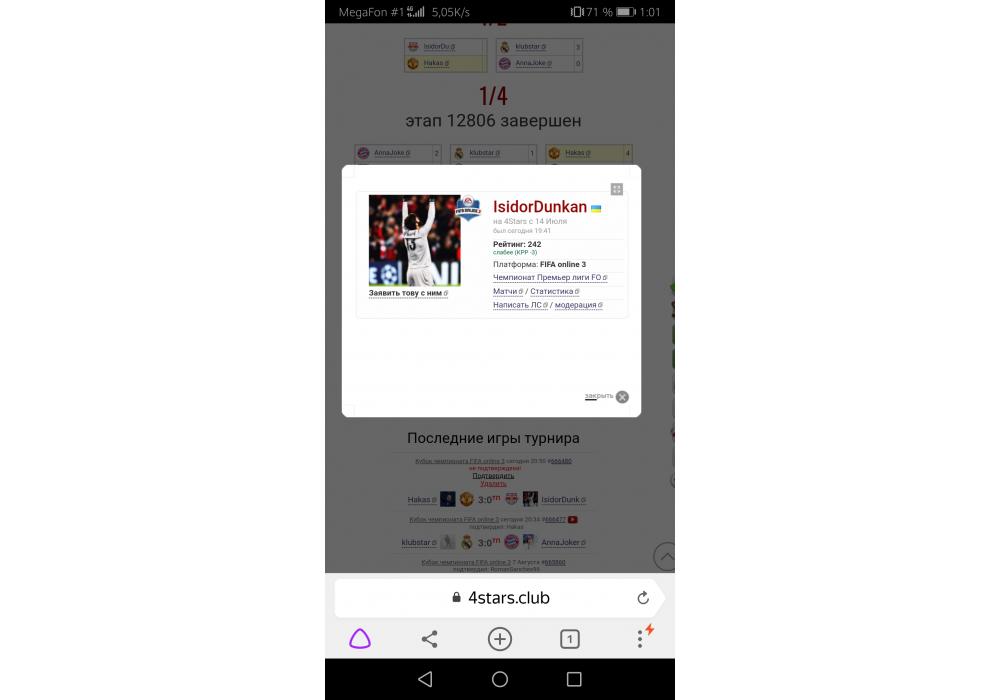Screen dimensions: 1000x700
Task: Open Alice voice assistant
Action: click(360, 639)
